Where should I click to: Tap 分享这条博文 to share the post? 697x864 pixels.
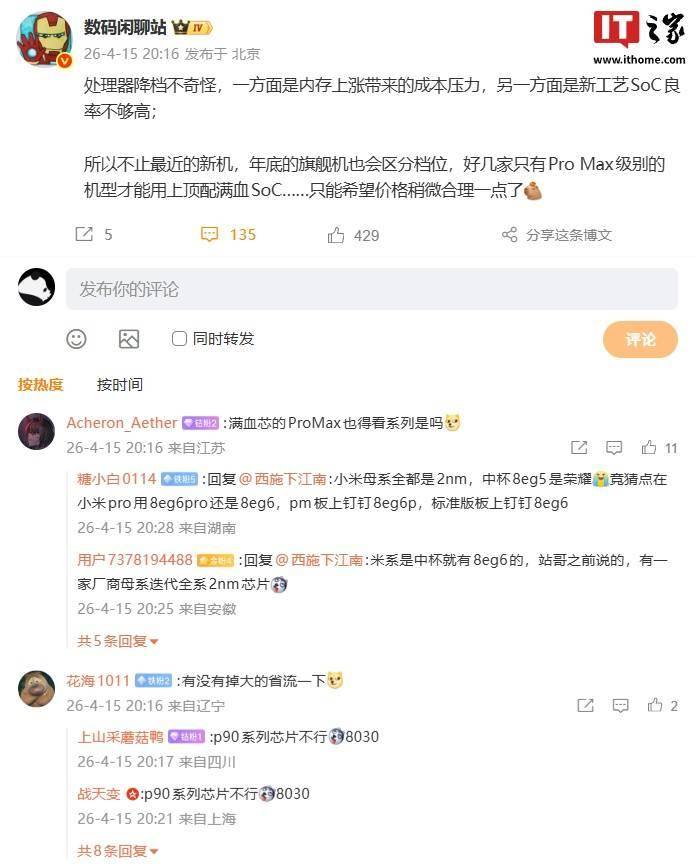point(558,235)
